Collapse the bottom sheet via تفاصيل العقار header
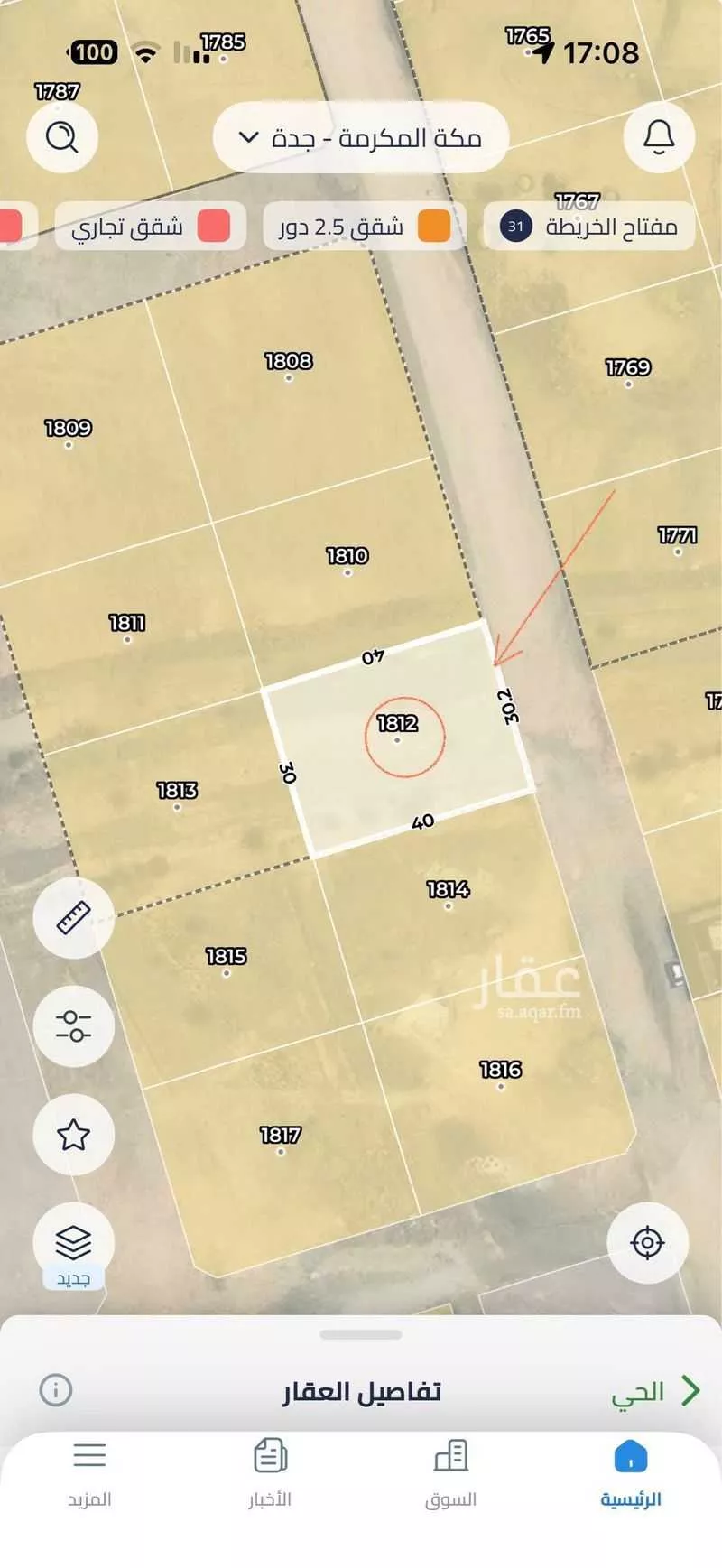Image resolution: width=722 pixels, height=1568 pixels. tap(361, 1390)
